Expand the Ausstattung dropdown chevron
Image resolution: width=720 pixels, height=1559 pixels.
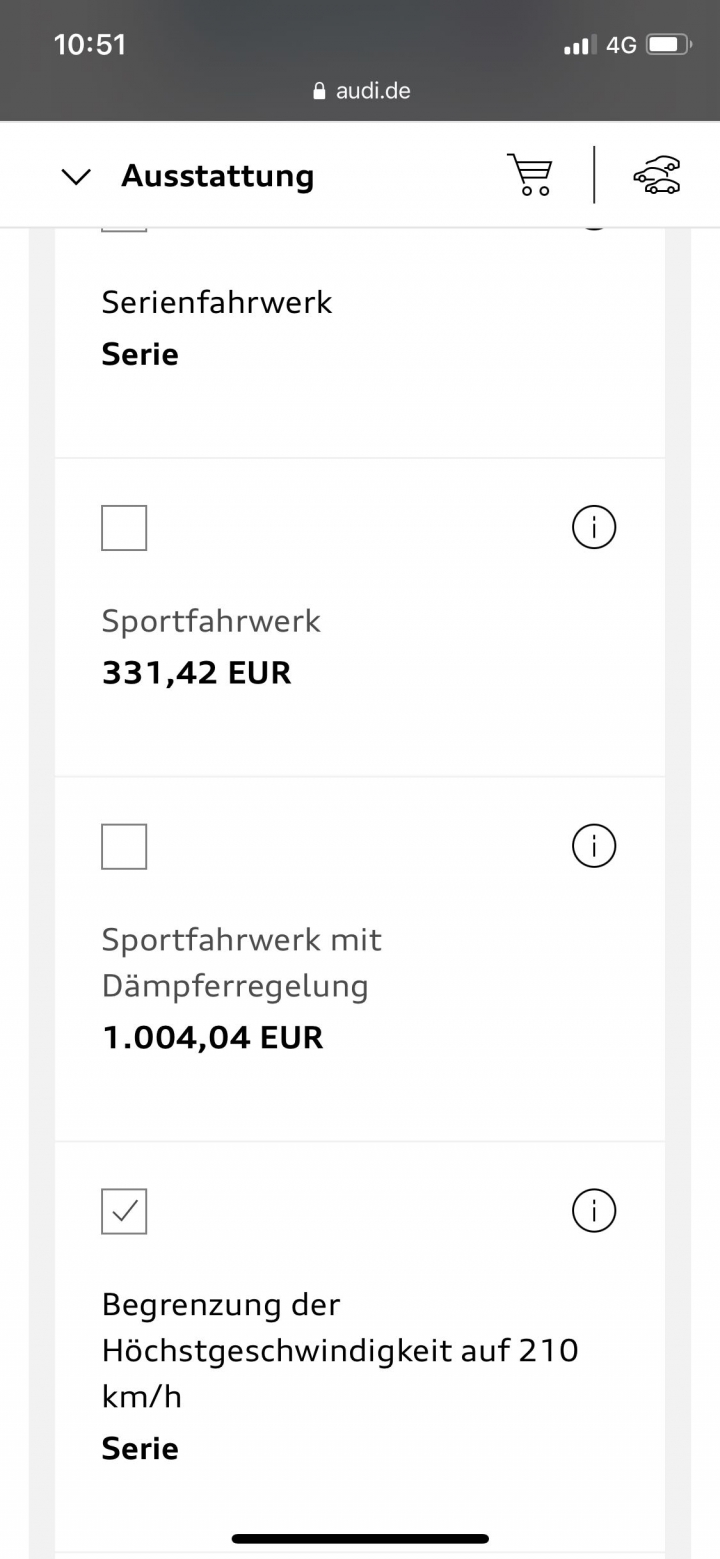tap(76, 177)
